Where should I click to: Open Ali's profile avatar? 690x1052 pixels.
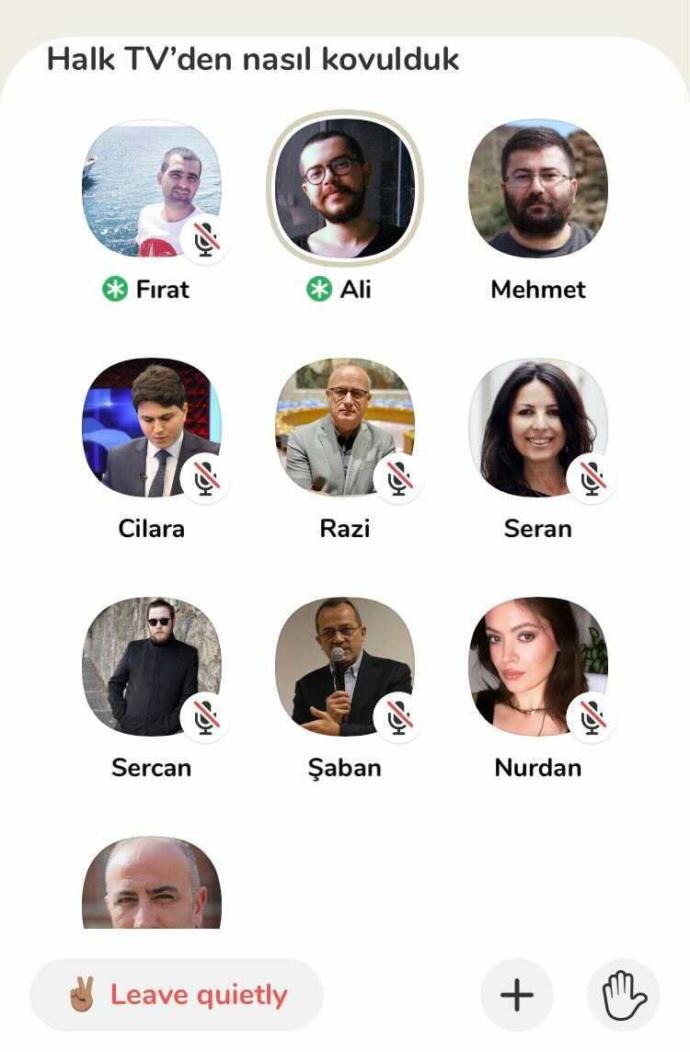pos(344,188)
